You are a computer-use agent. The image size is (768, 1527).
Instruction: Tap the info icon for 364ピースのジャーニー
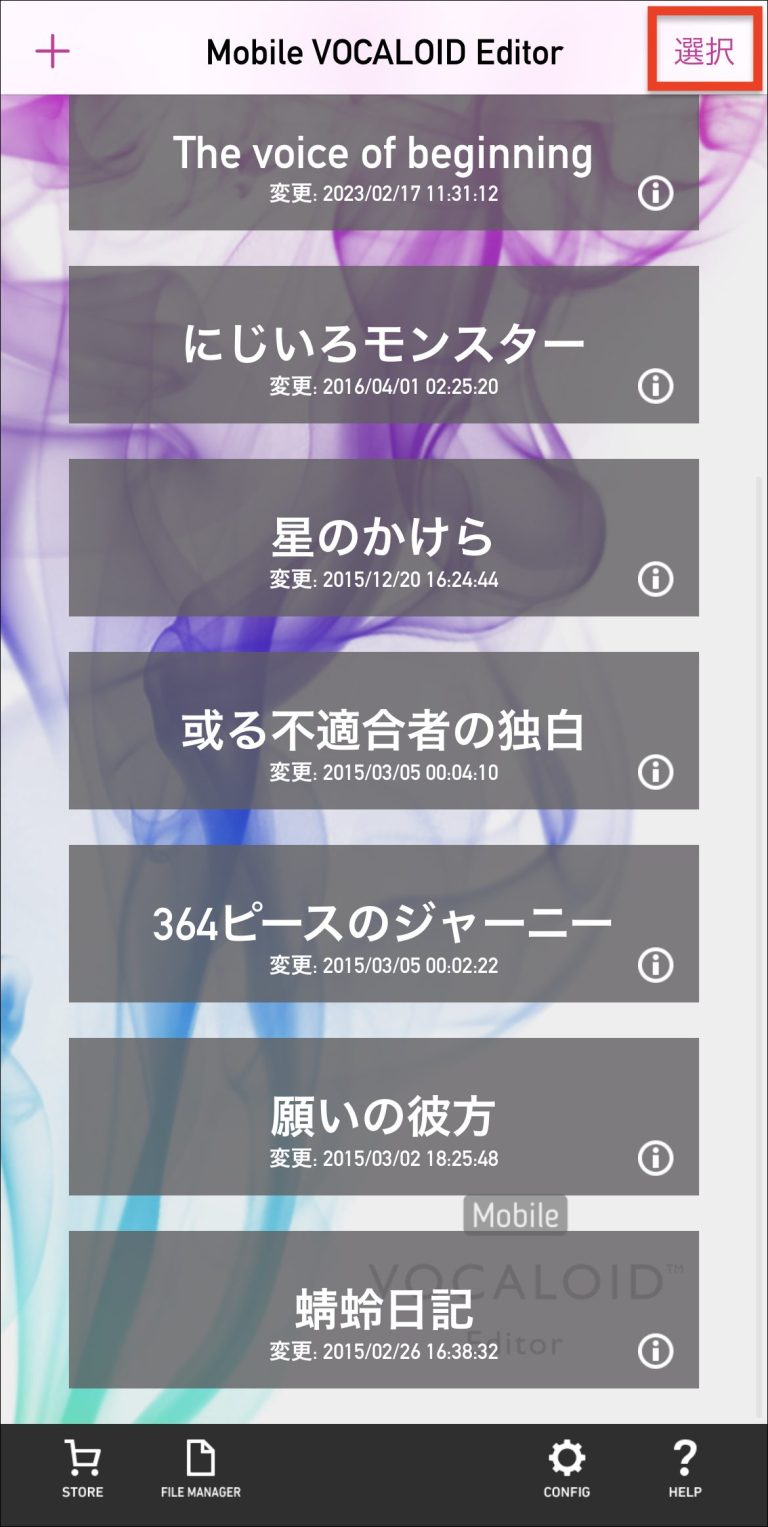click(655, 965)
